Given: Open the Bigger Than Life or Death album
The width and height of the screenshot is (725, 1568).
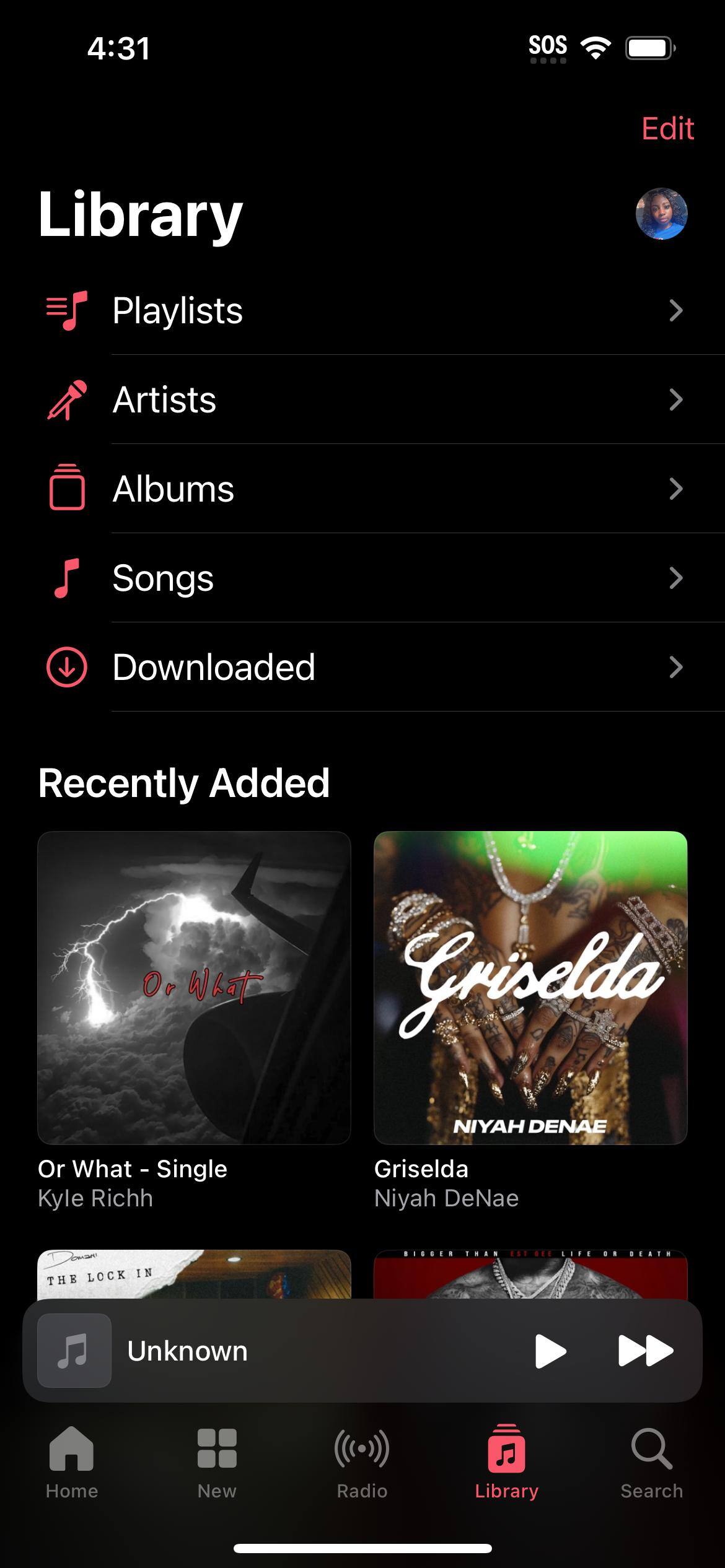Looking at the screenshot, I should (530, 1274).
